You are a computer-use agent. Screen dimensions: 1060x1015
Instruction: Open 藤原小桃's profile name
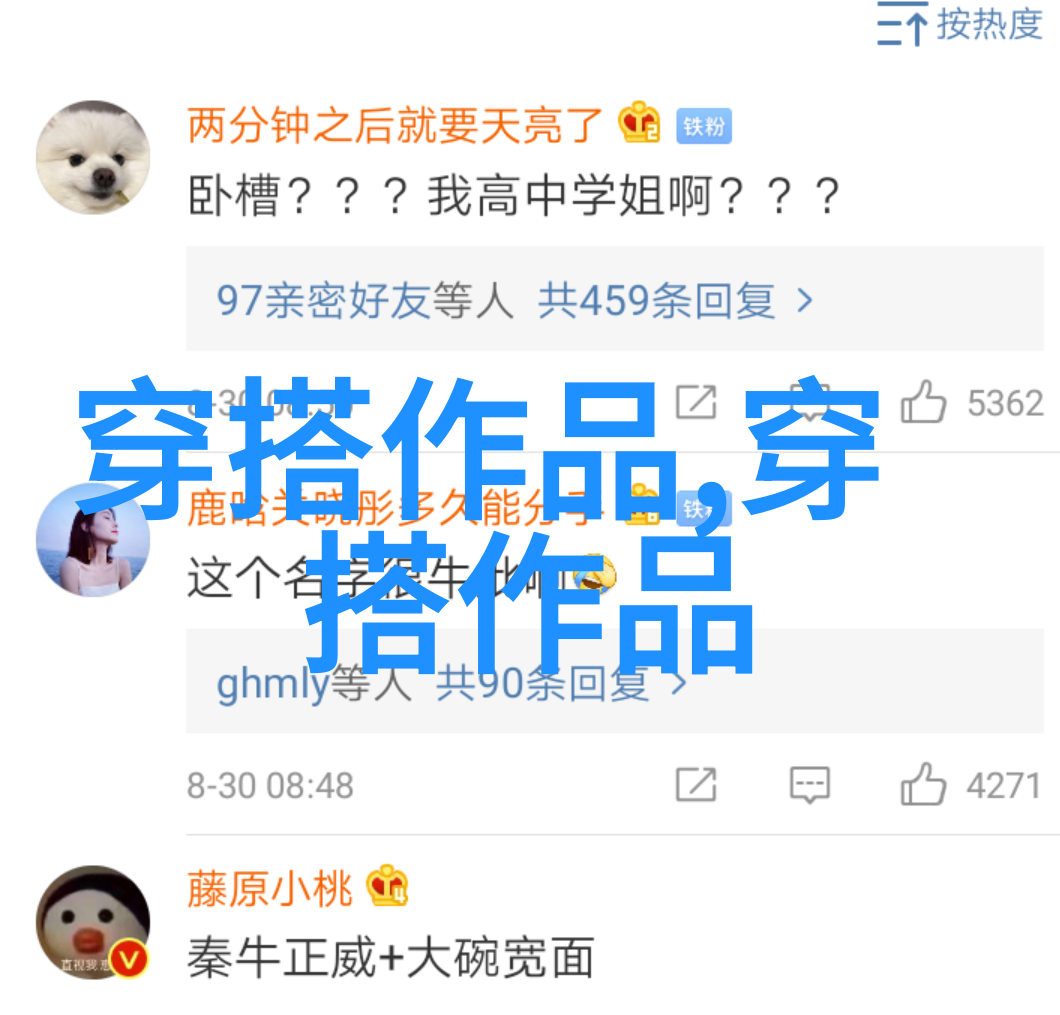click(x=270, y=888)
